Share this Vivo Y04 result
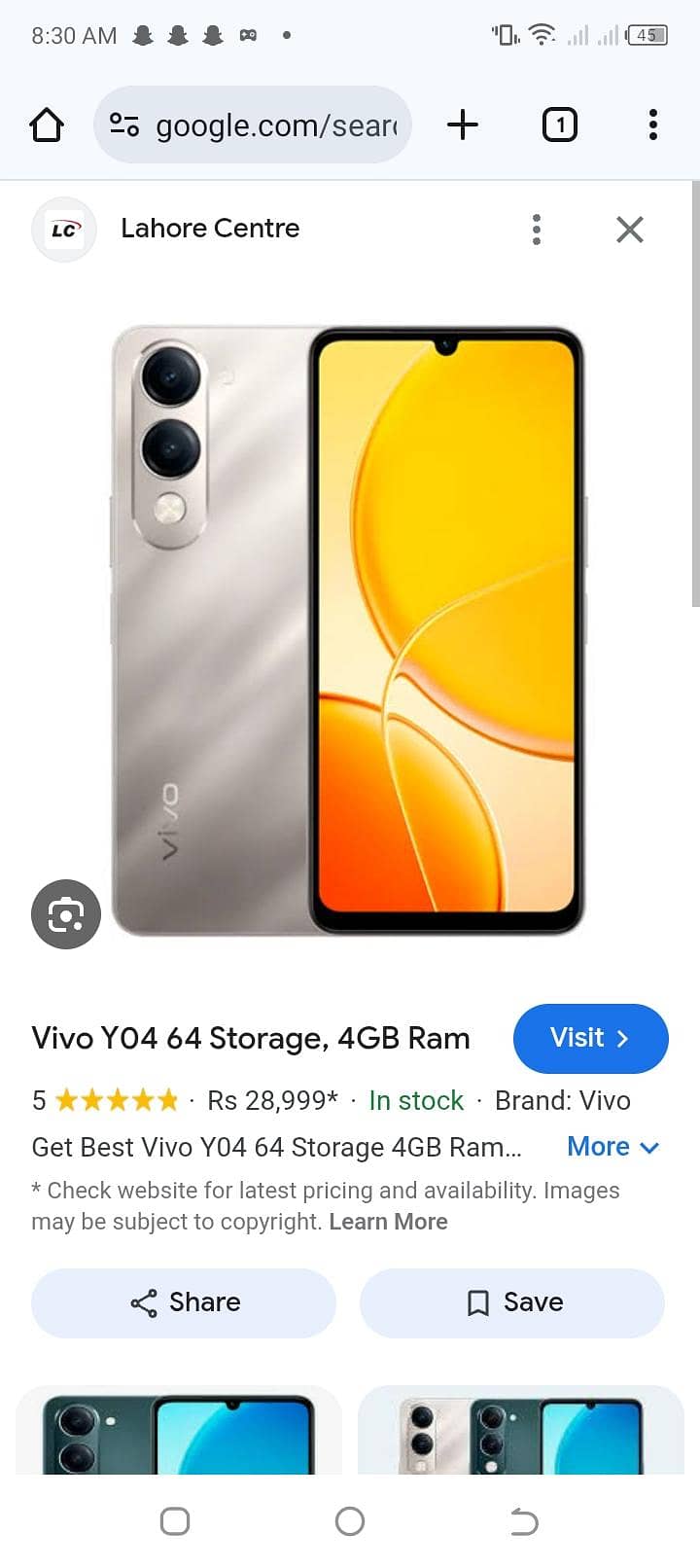This screenshot has height=1568, width=700. (x=184, y=1302)
